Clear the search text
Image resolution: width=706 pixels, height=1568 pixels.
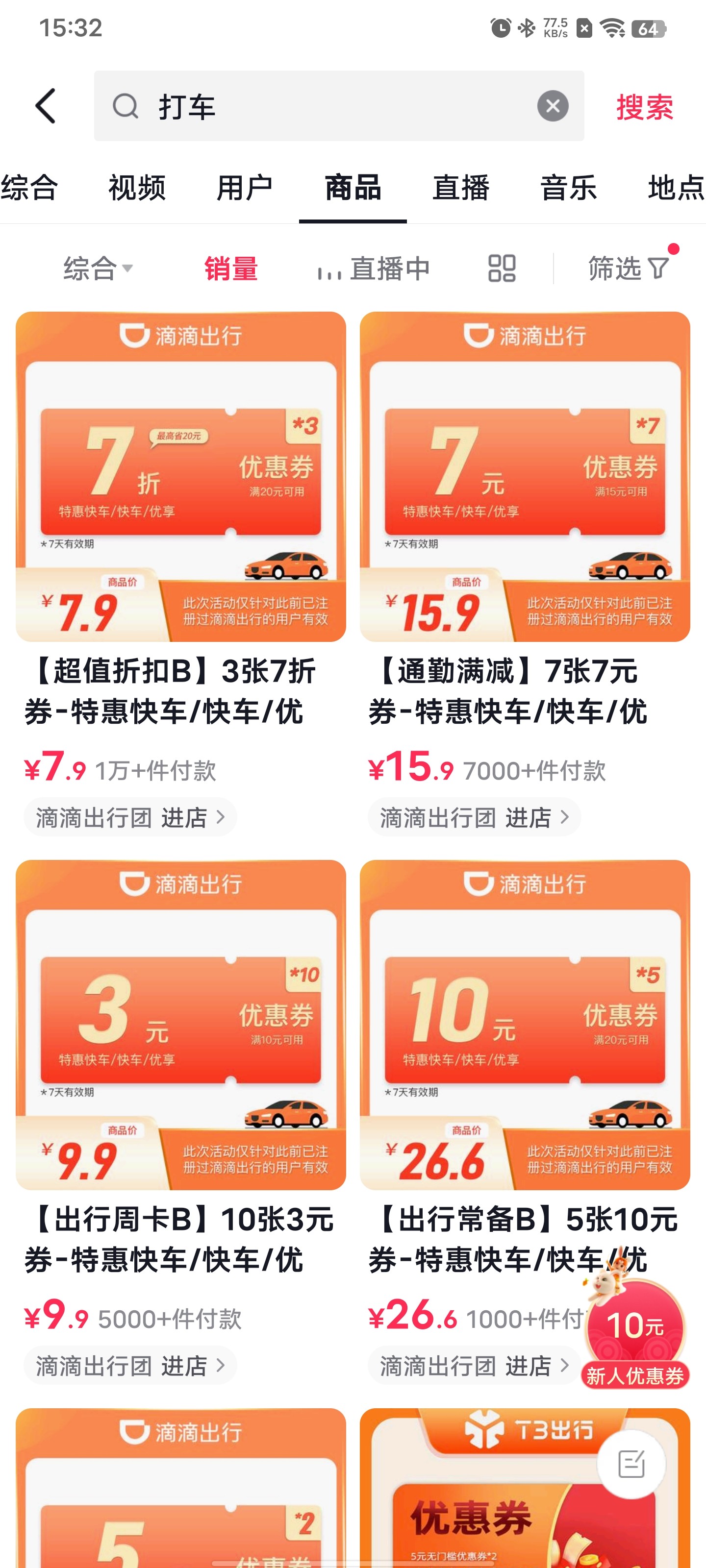click(x=553, y=106)
